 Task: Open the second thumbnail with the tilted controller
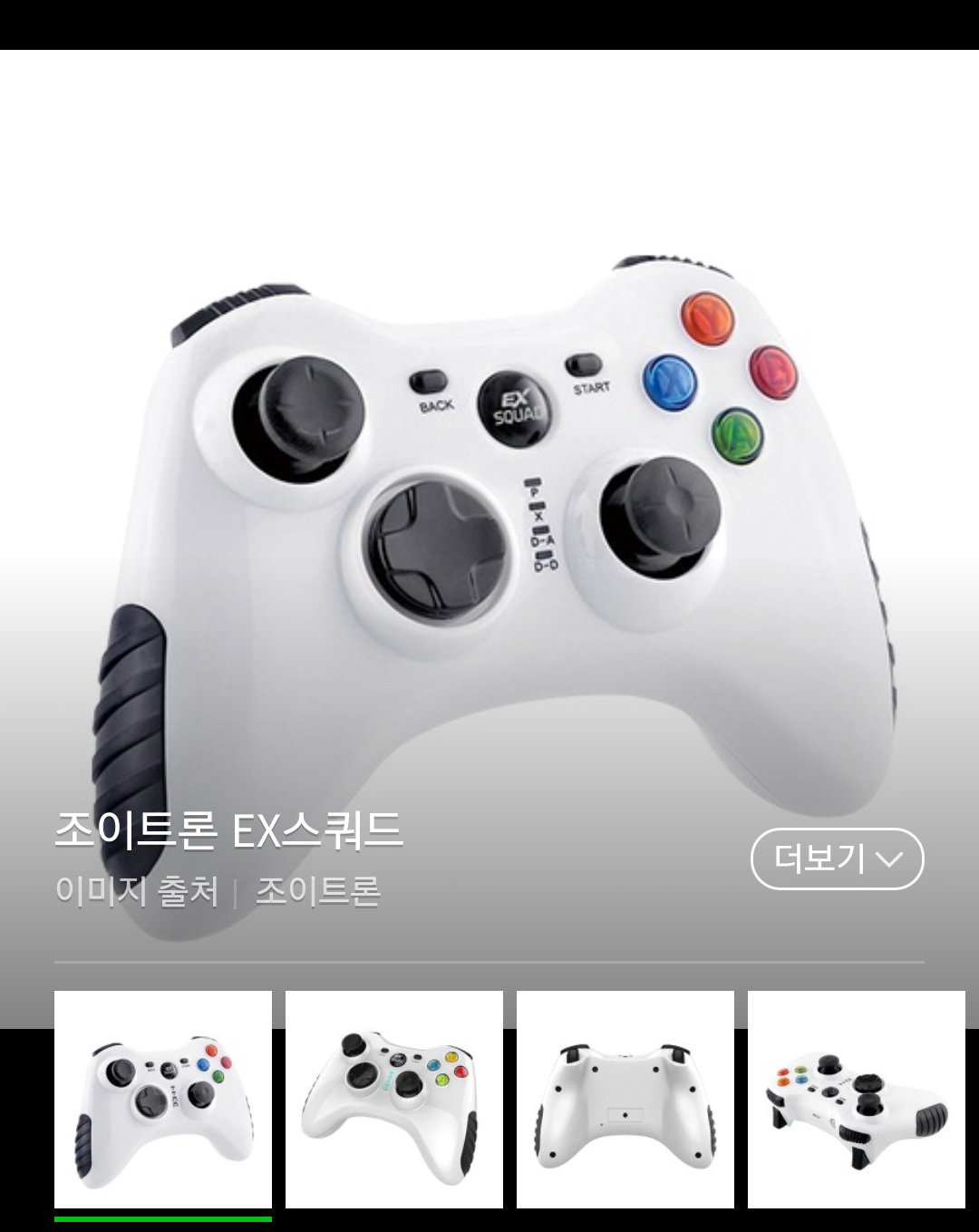click(394, 1099)
